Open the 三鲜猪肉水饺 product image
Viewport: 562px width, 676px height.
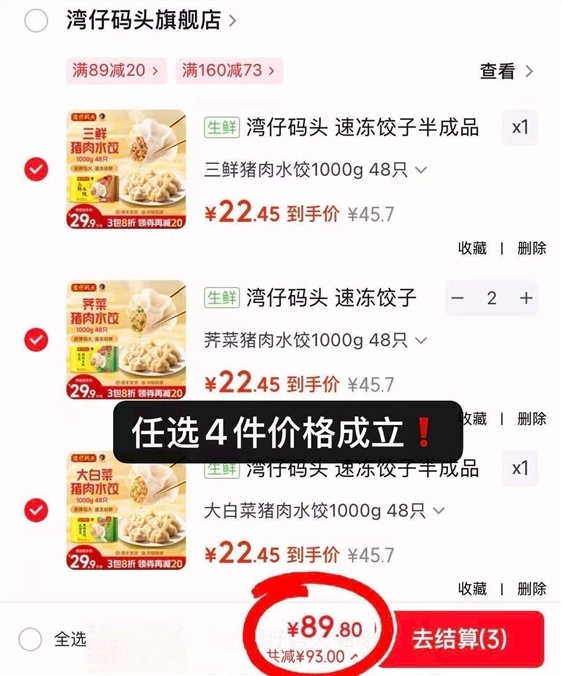(x=126, y=169)
